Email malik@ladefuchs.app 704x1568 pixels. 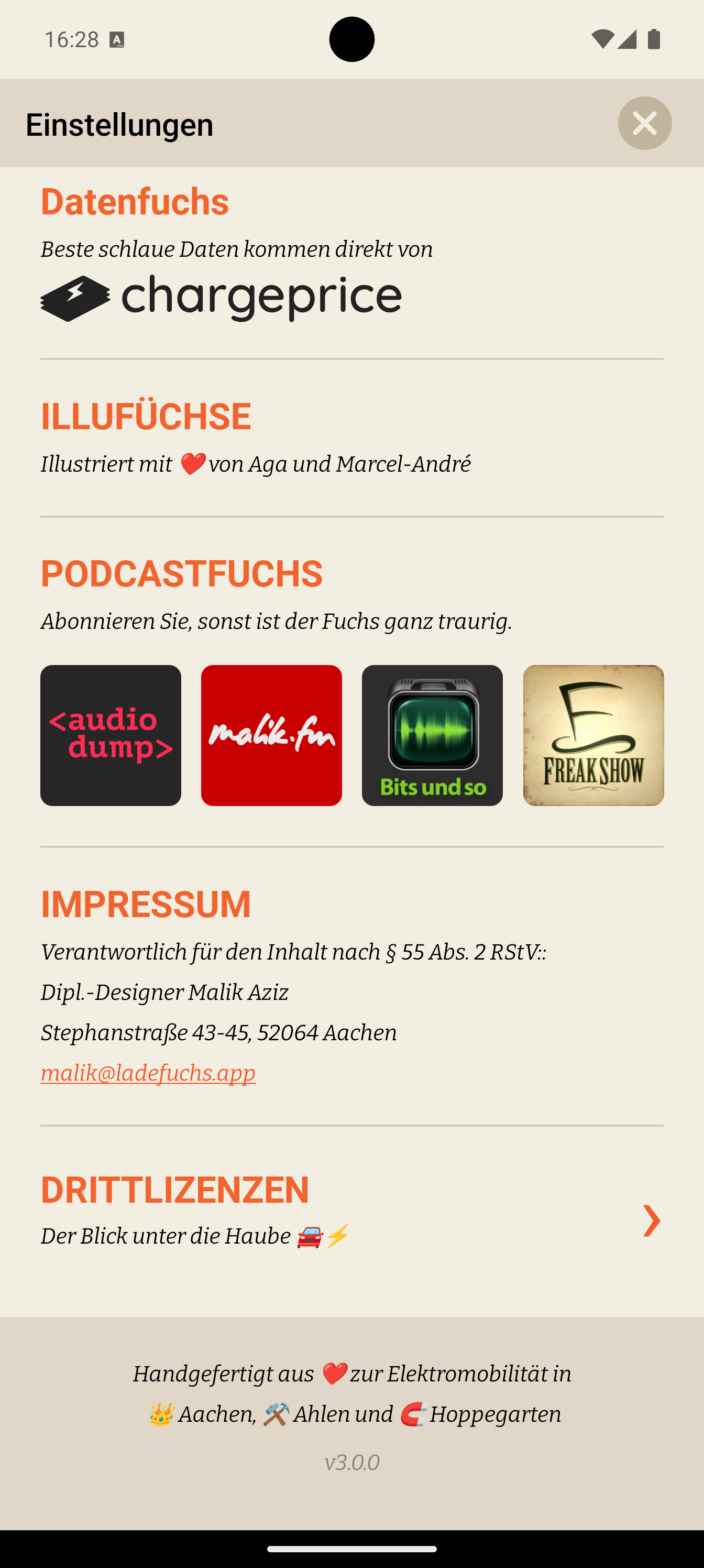coord(148,1073)
